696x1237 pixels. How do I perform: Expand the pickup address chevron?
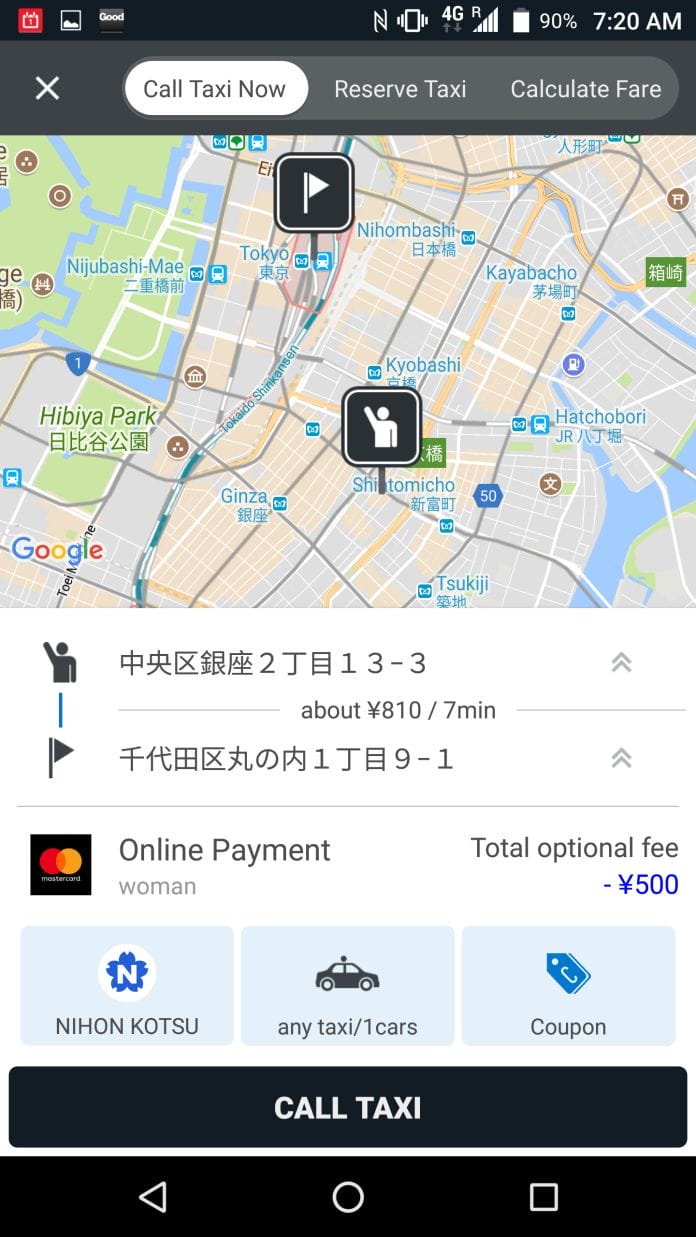coord(621,662)
